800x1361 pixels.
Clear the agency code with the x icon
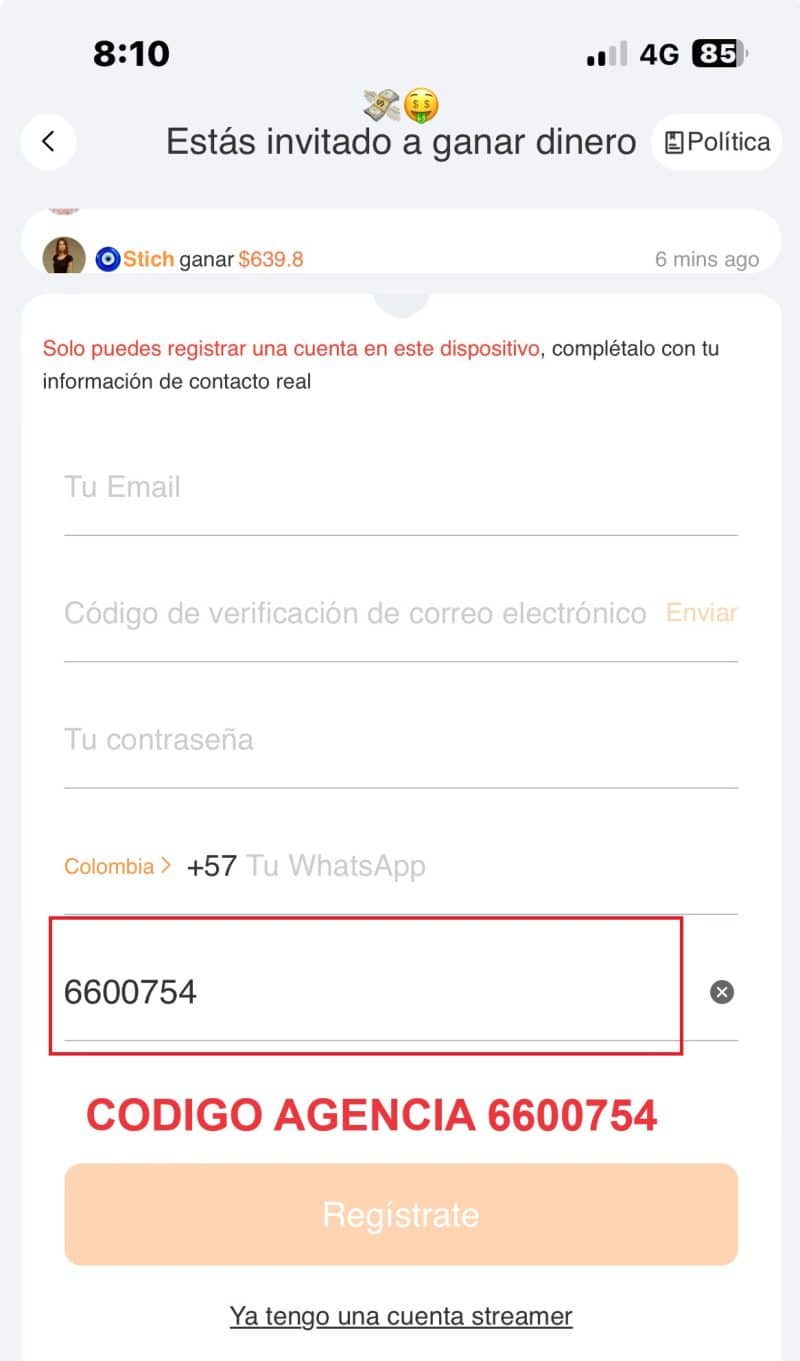pyautogui.click(x=720, y=991)
